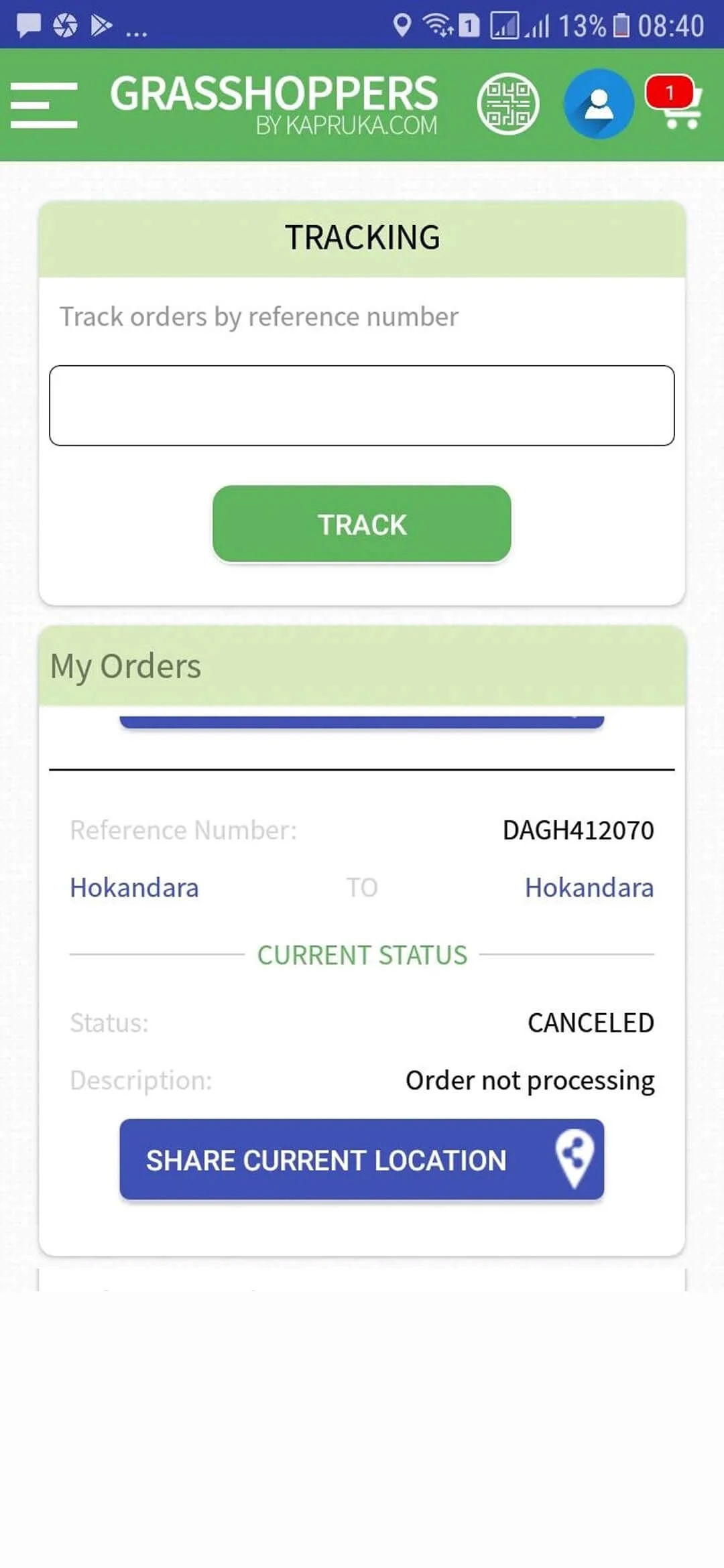Tap the Wi-Fi indicator in the status bar
Viewport: 724px width, 1568px height.
click(436, 26)
